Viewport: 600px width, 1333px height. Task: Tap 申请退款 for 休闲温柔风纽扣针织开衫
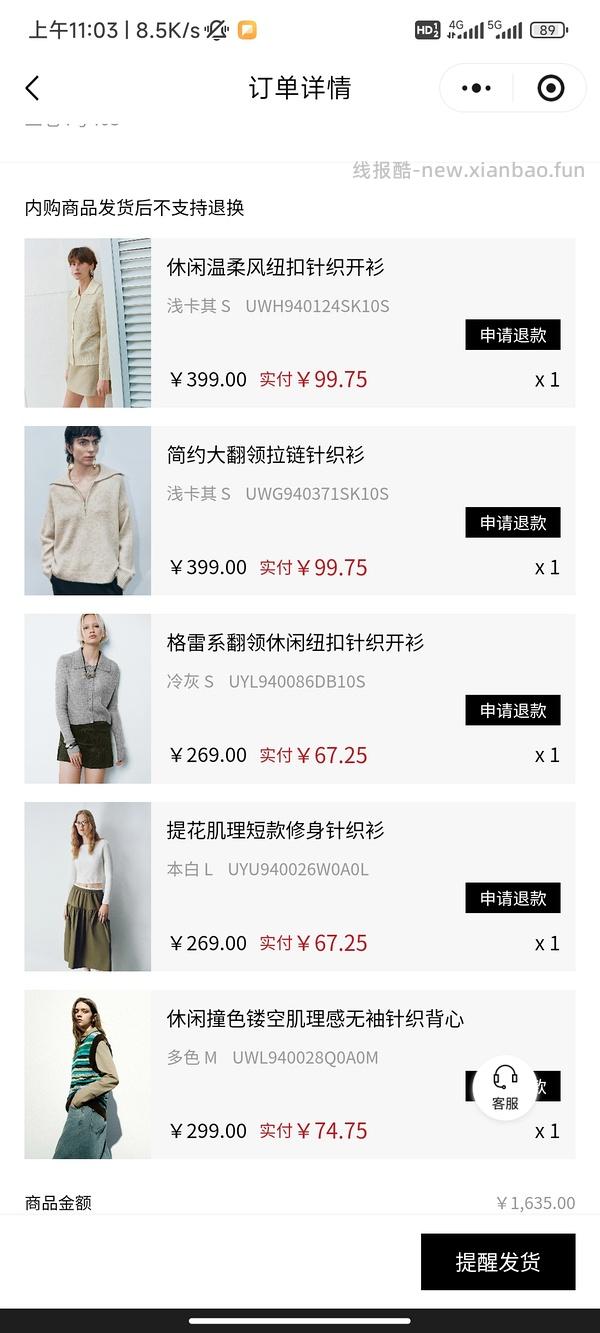(x=512, y=335)
